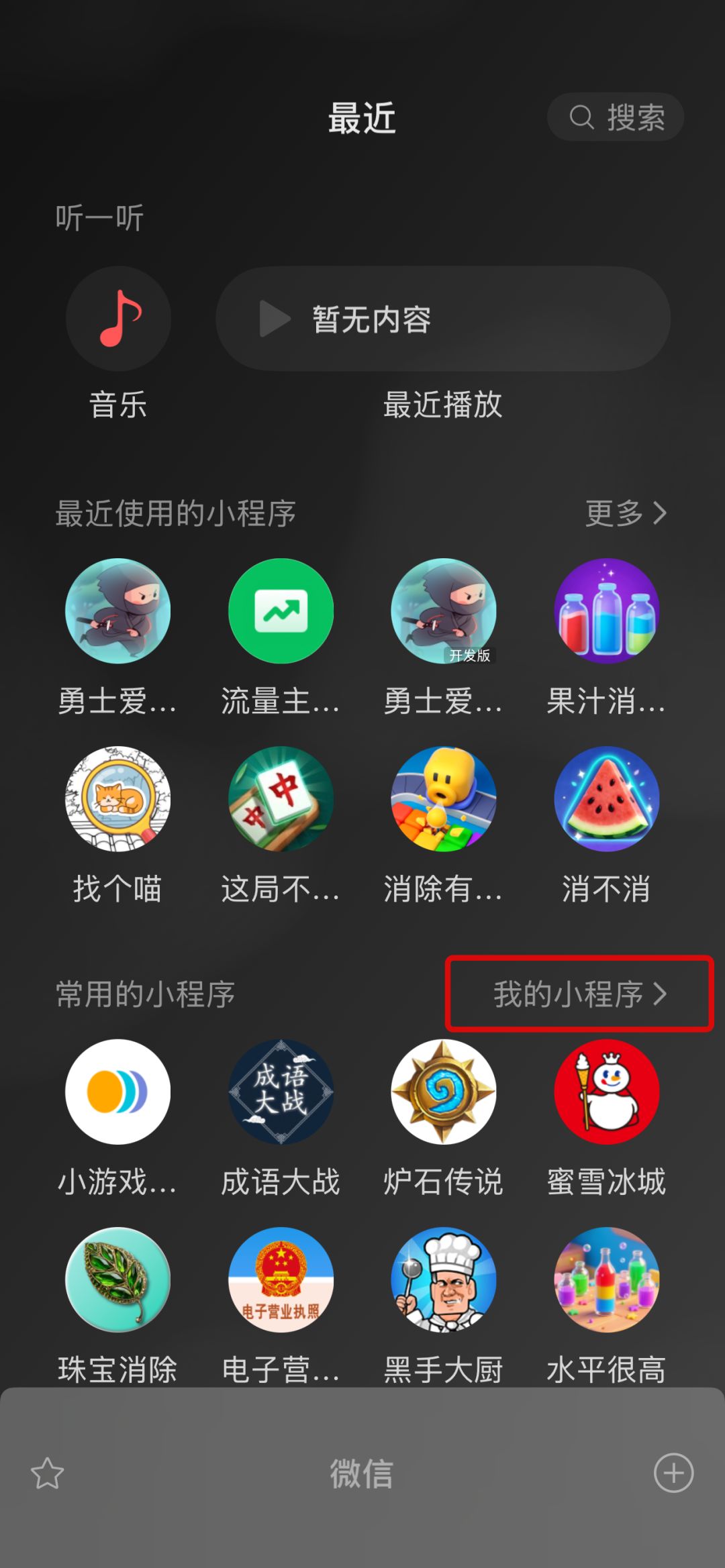Open the 流量主 mini program icon
The height and width of the screenshot is (1568, 725).
(280, 609)
